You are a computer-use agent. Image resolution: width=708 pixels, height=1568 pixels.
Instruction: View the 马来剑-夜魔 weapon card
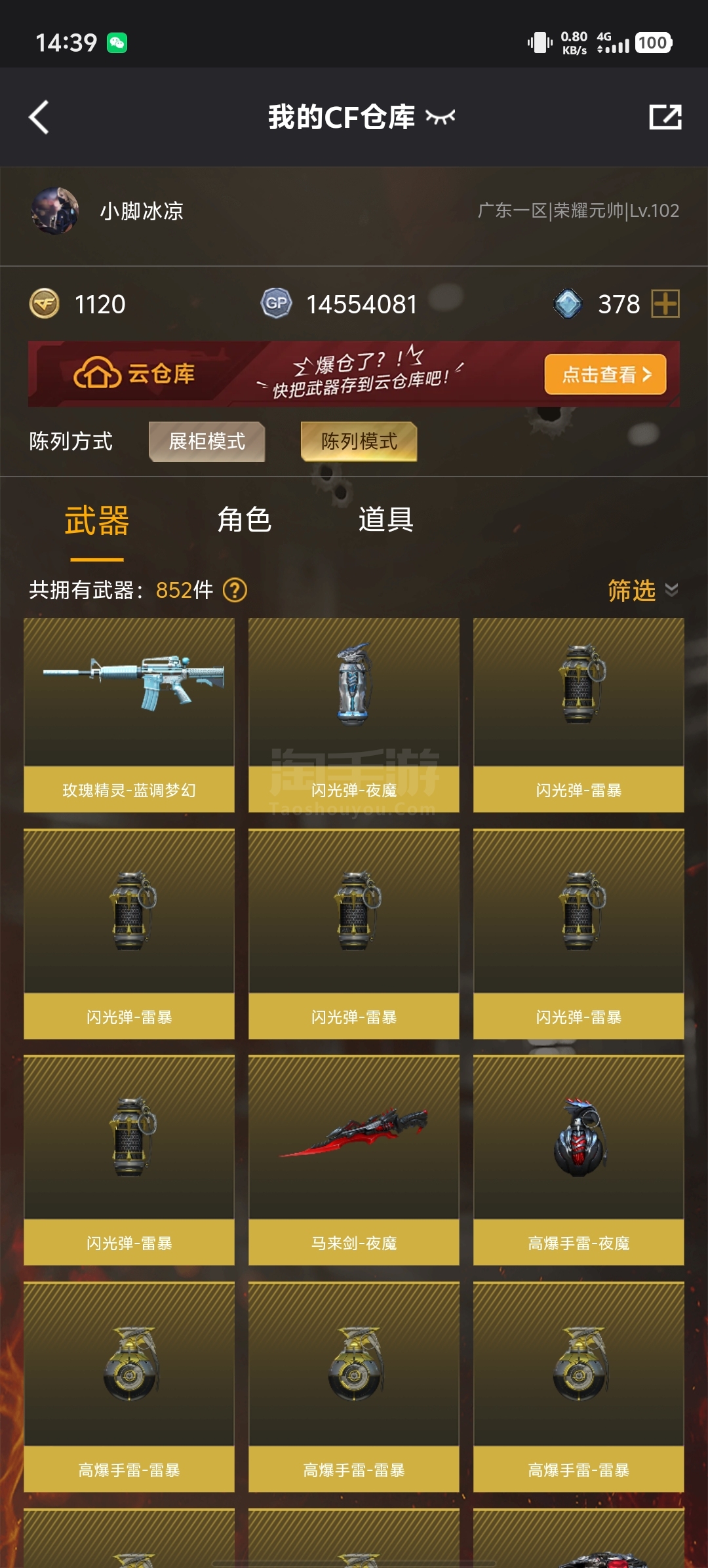point(354,1160)
